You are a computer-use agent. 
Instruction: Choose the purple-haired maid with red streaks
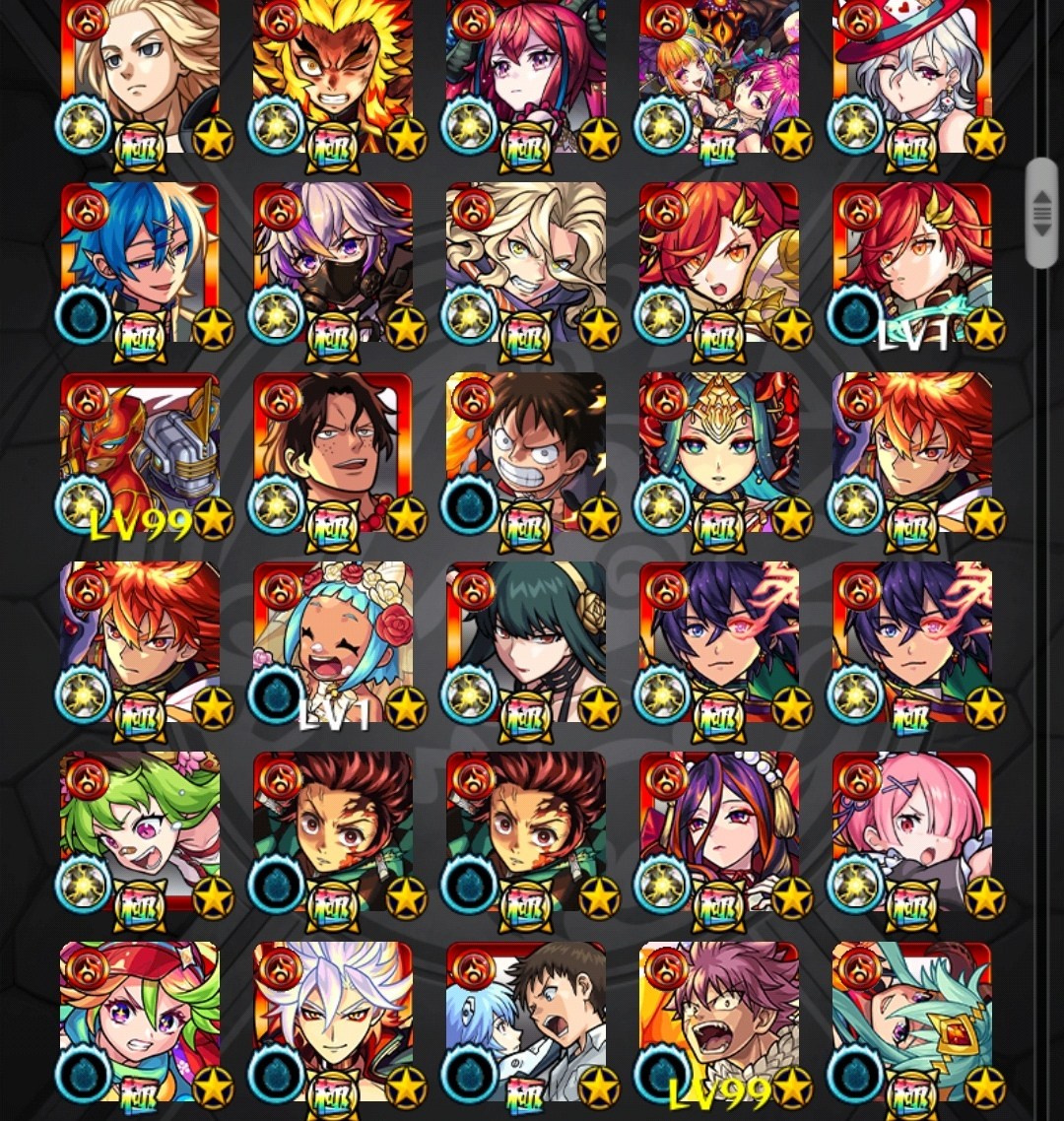(x=718, y=832)
